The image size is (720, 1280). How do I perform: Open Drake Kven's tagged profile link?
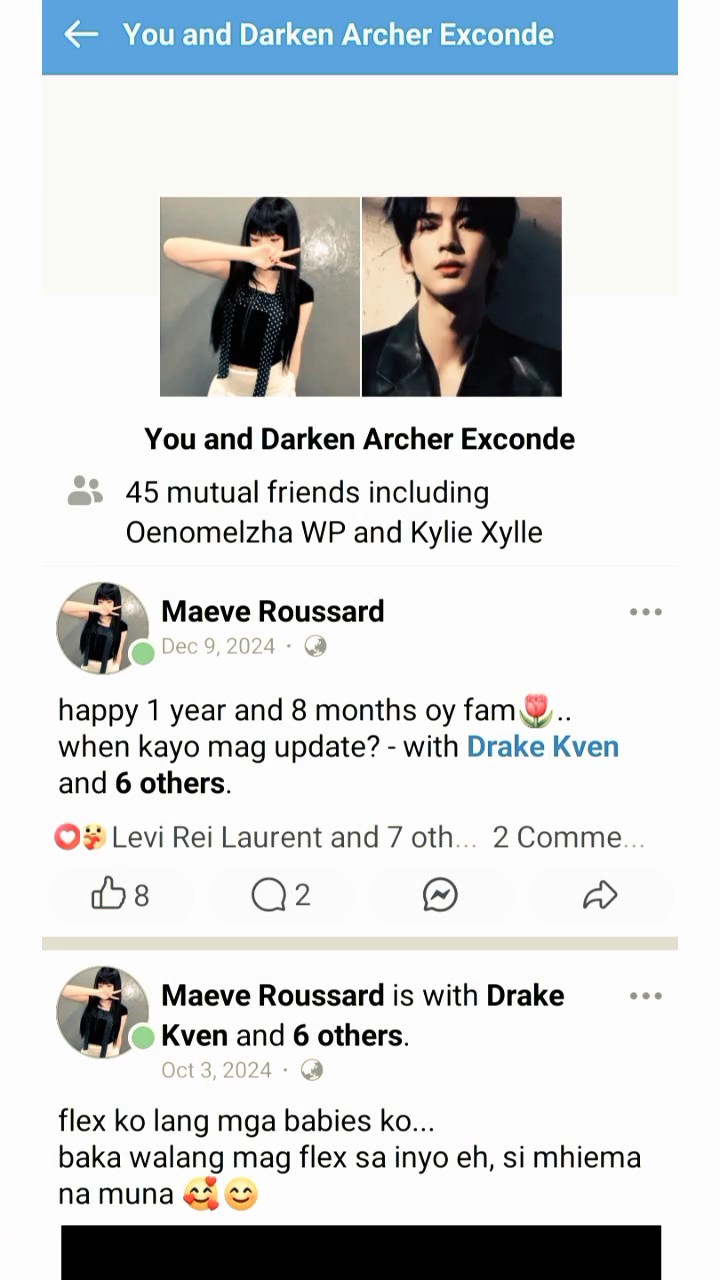(542, 747)
